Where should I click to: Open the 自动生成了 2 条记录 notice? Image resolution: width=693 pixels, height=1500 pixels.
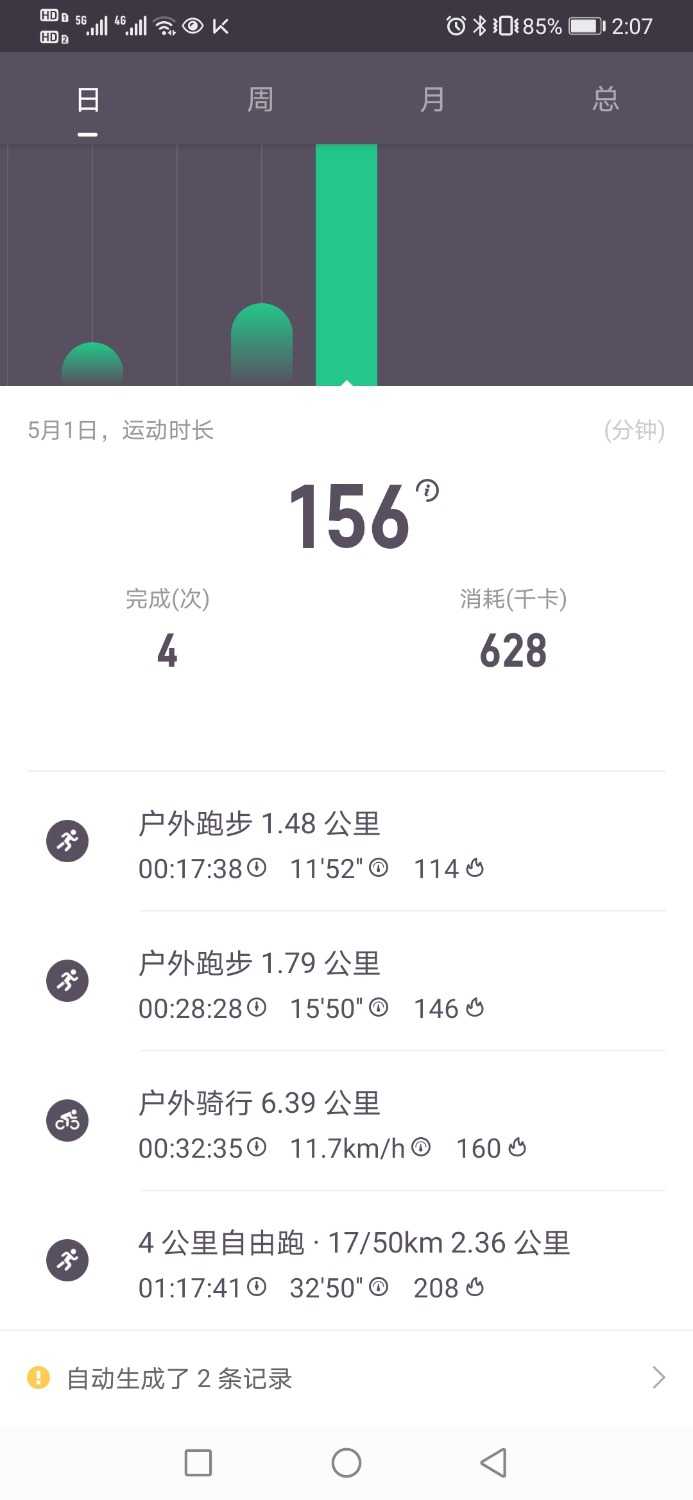[x=346, y=1378]
